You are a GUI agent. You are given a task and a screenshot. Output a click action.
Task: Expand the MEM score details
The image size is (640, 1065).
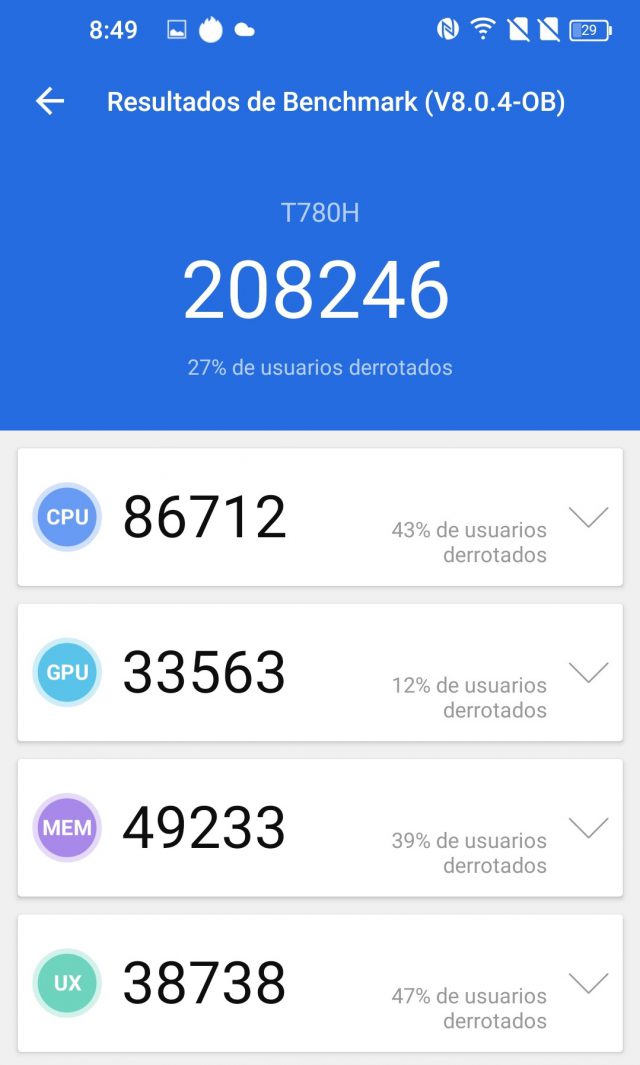(x=588, y=828)
